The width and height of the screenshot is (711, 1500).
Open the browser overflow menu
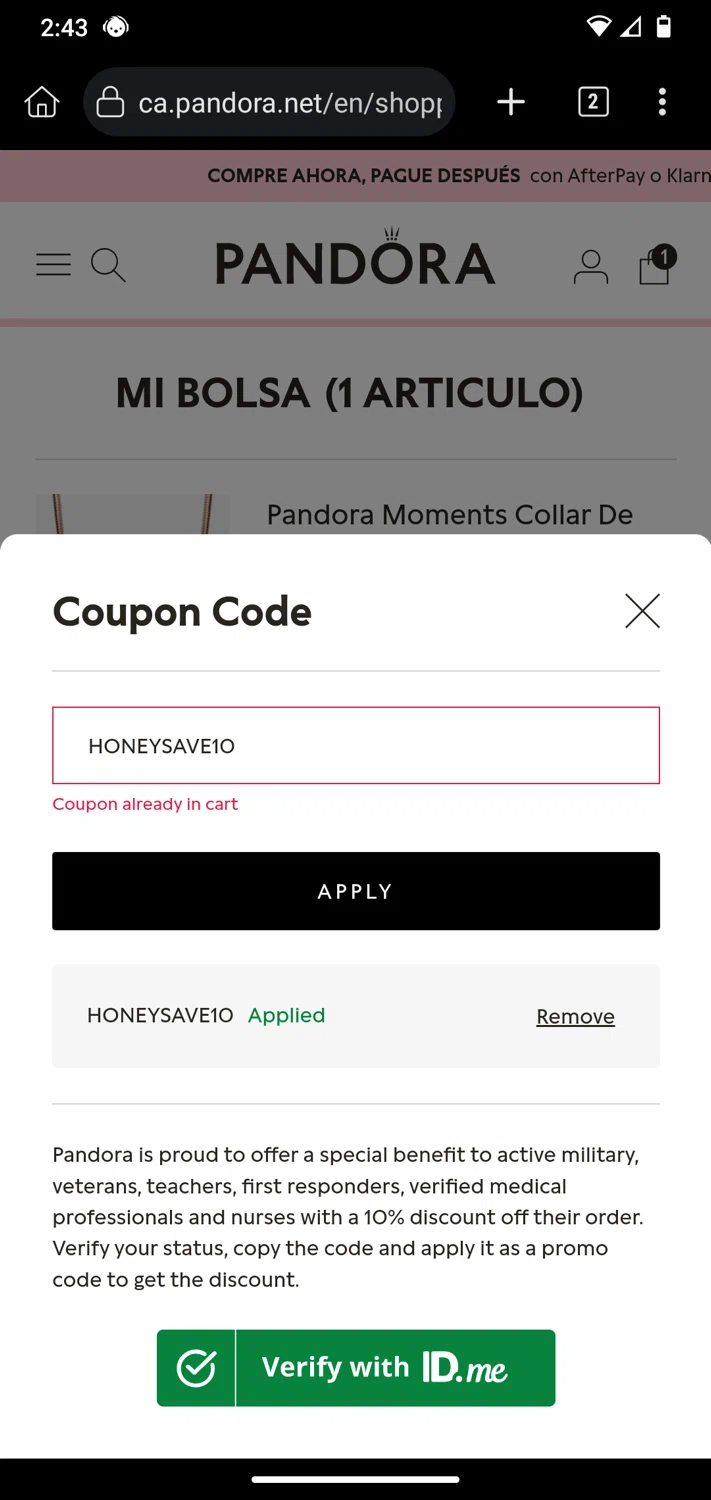pos(662,102)
